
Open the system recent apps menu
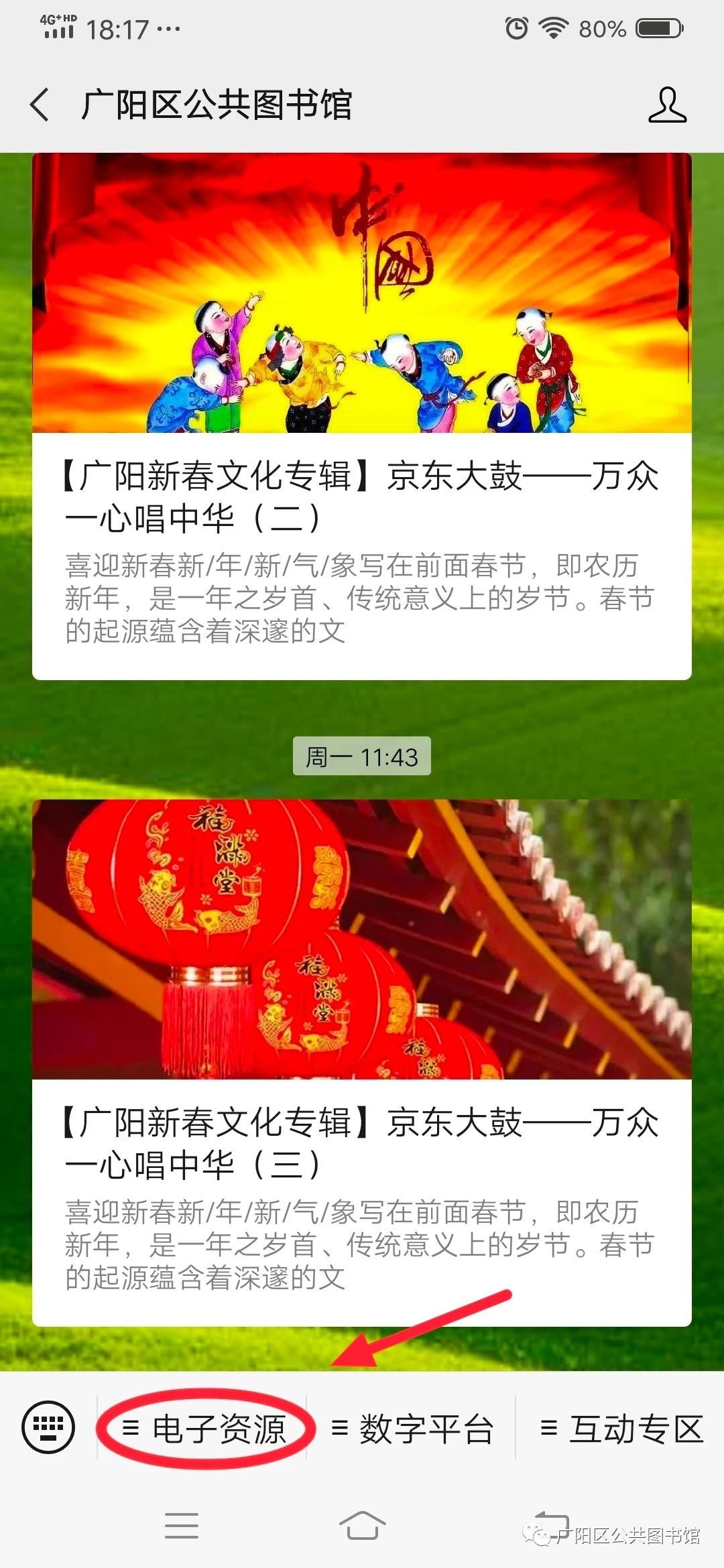[181, 1526]
